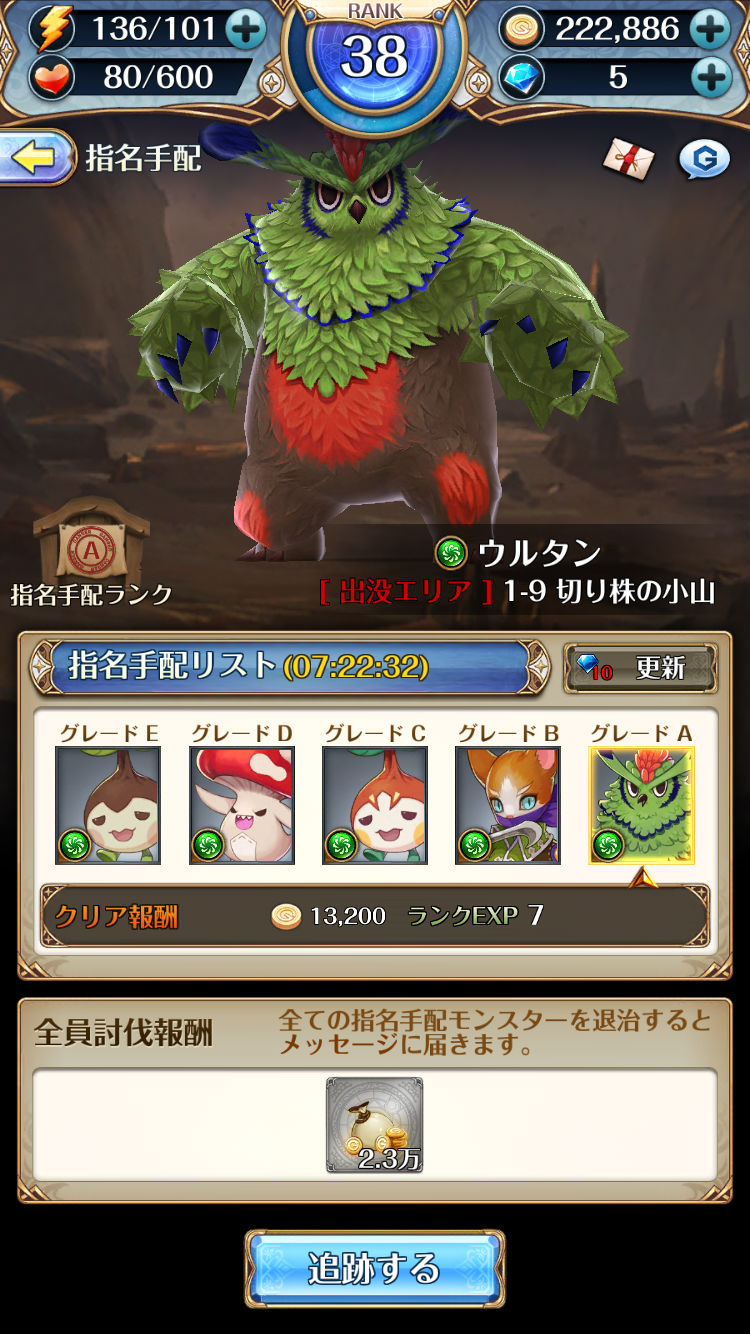
Task: Select the グレード A owl monster
Action: [x=641, y=805]
